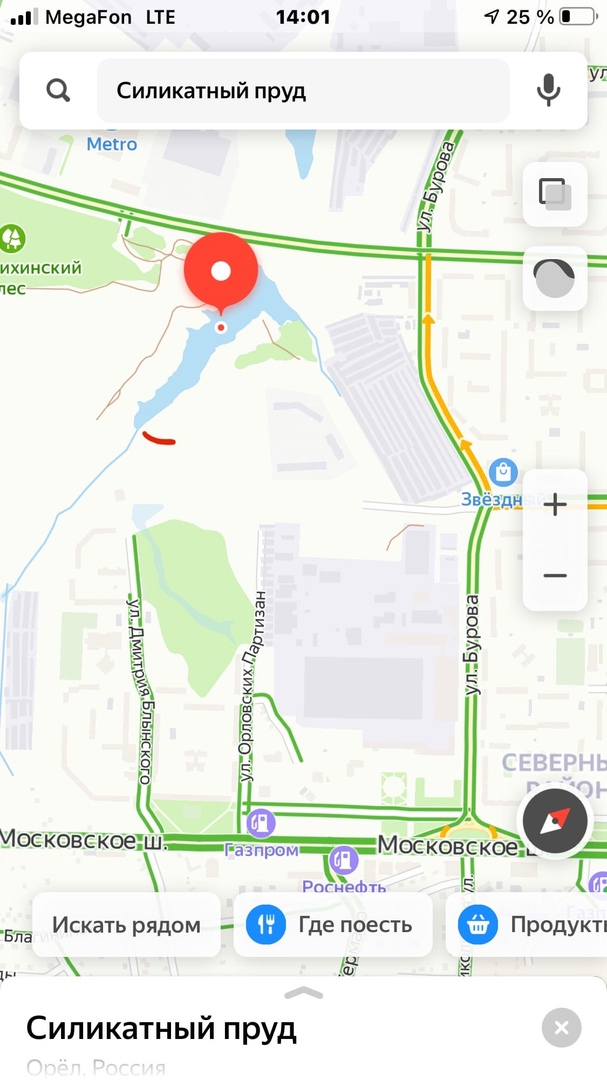This screenshot has width=607, height=1080.
Task: Tap the Роснефть gas station marker
Action: [343, 859]
